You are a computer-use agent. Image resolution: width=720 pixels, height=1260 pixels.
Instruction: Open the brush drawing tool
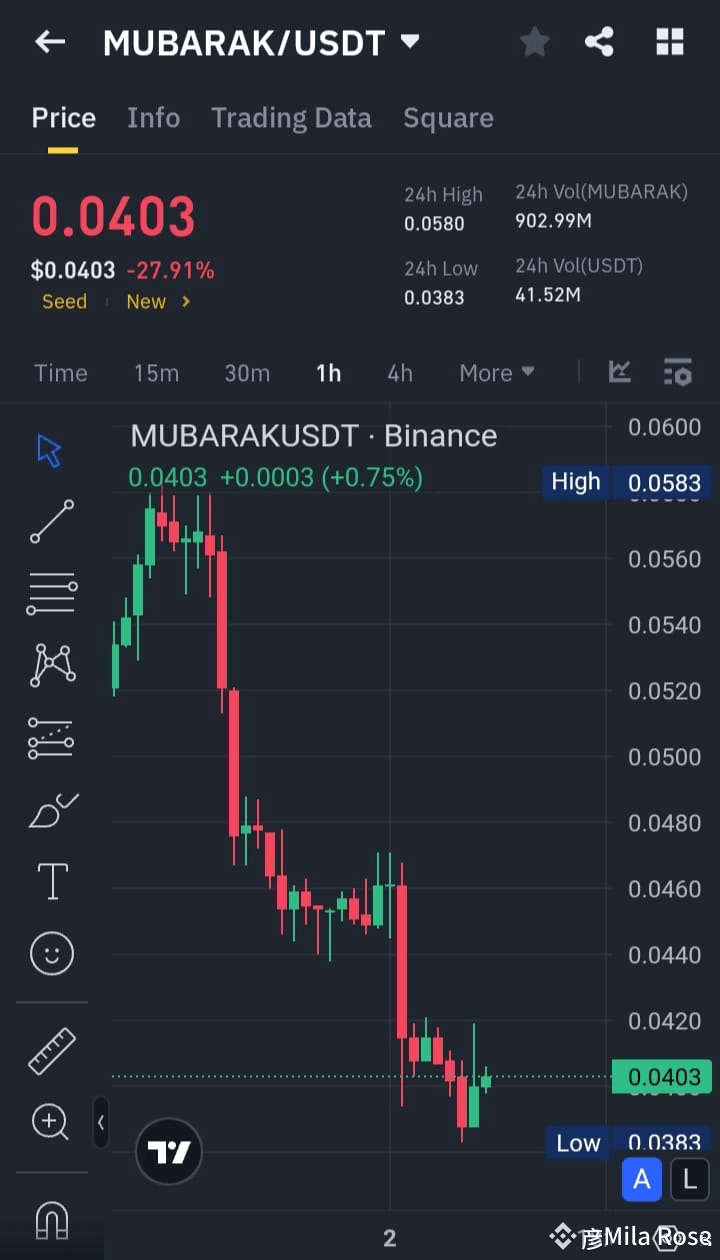tap(50, 809)
